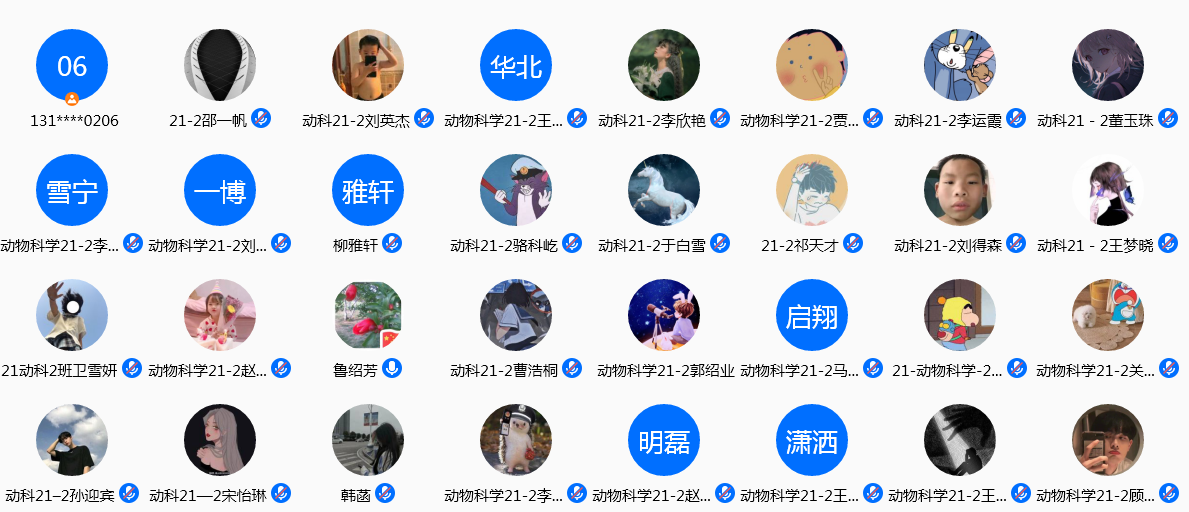Select the participant with 一博 avatar

(220, 190)
